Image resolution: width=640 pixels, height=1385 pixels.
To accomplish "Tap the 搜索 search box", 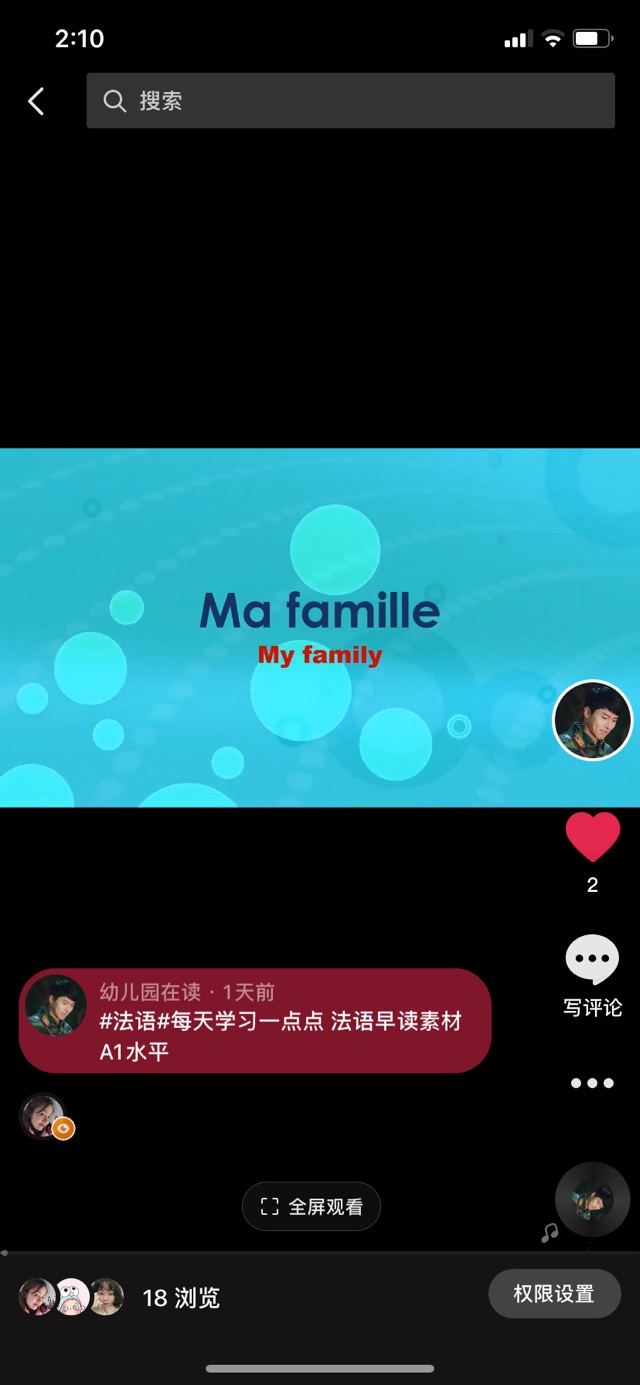I will [350, 101].
